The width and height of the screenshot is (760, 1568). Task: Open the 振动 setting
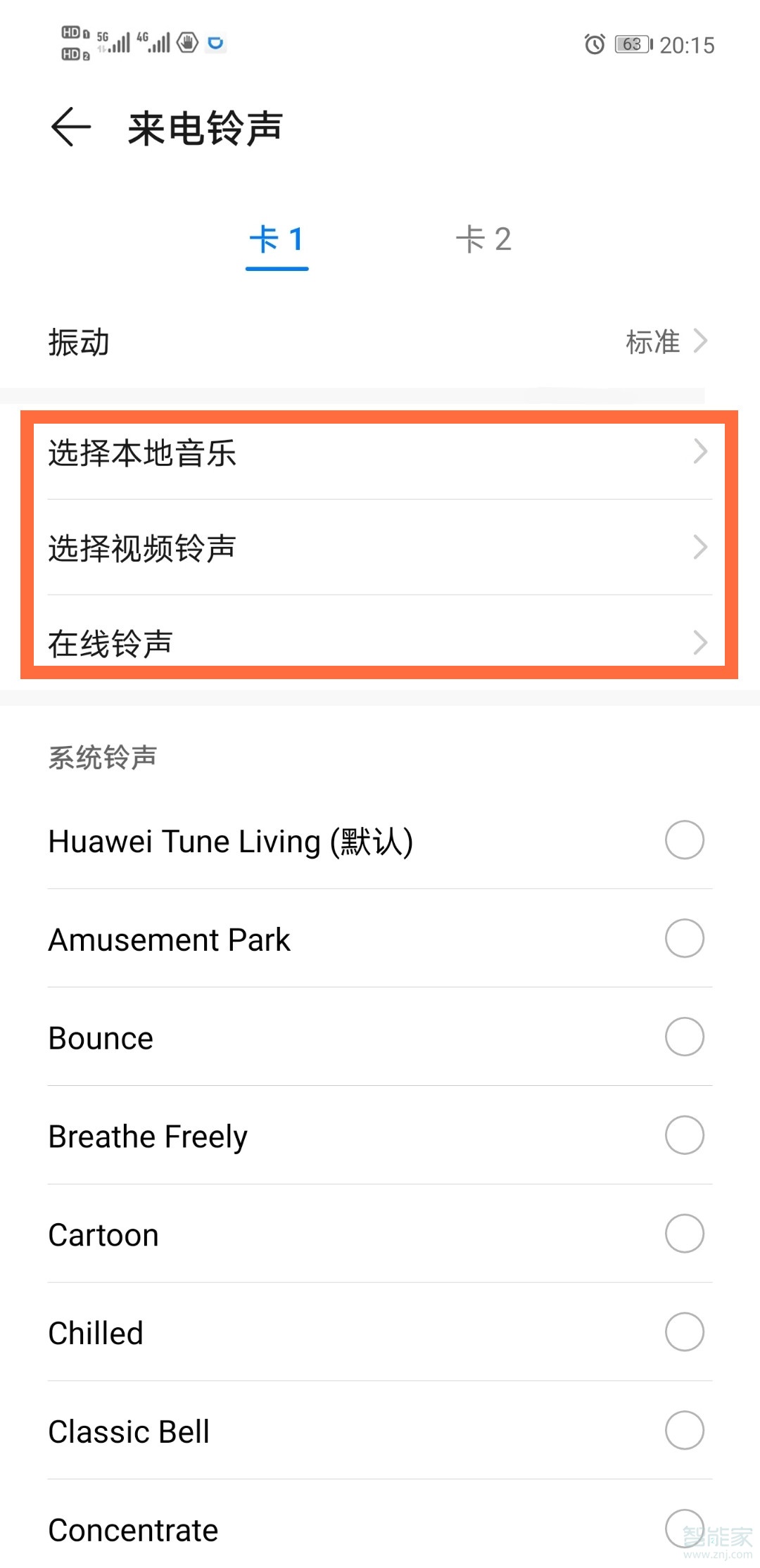(x=380, y=342)
